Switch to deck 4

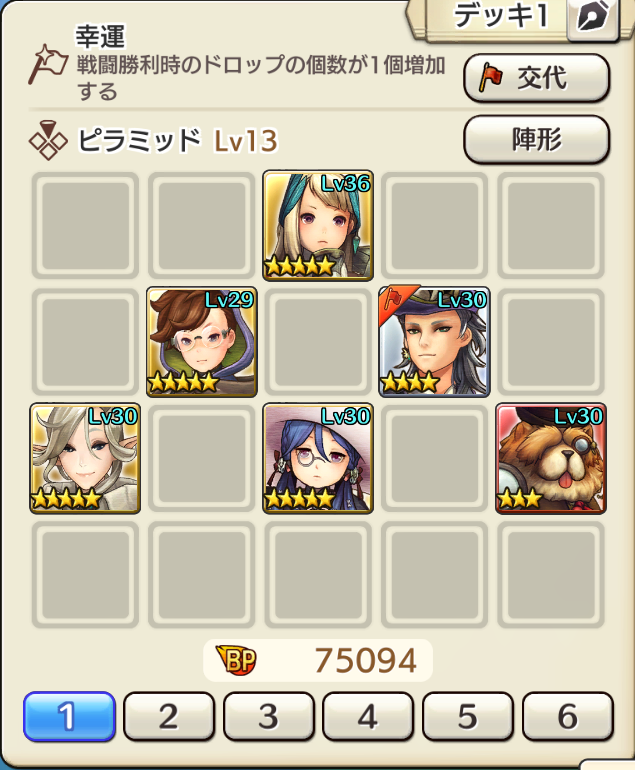(x=368, y=716)
